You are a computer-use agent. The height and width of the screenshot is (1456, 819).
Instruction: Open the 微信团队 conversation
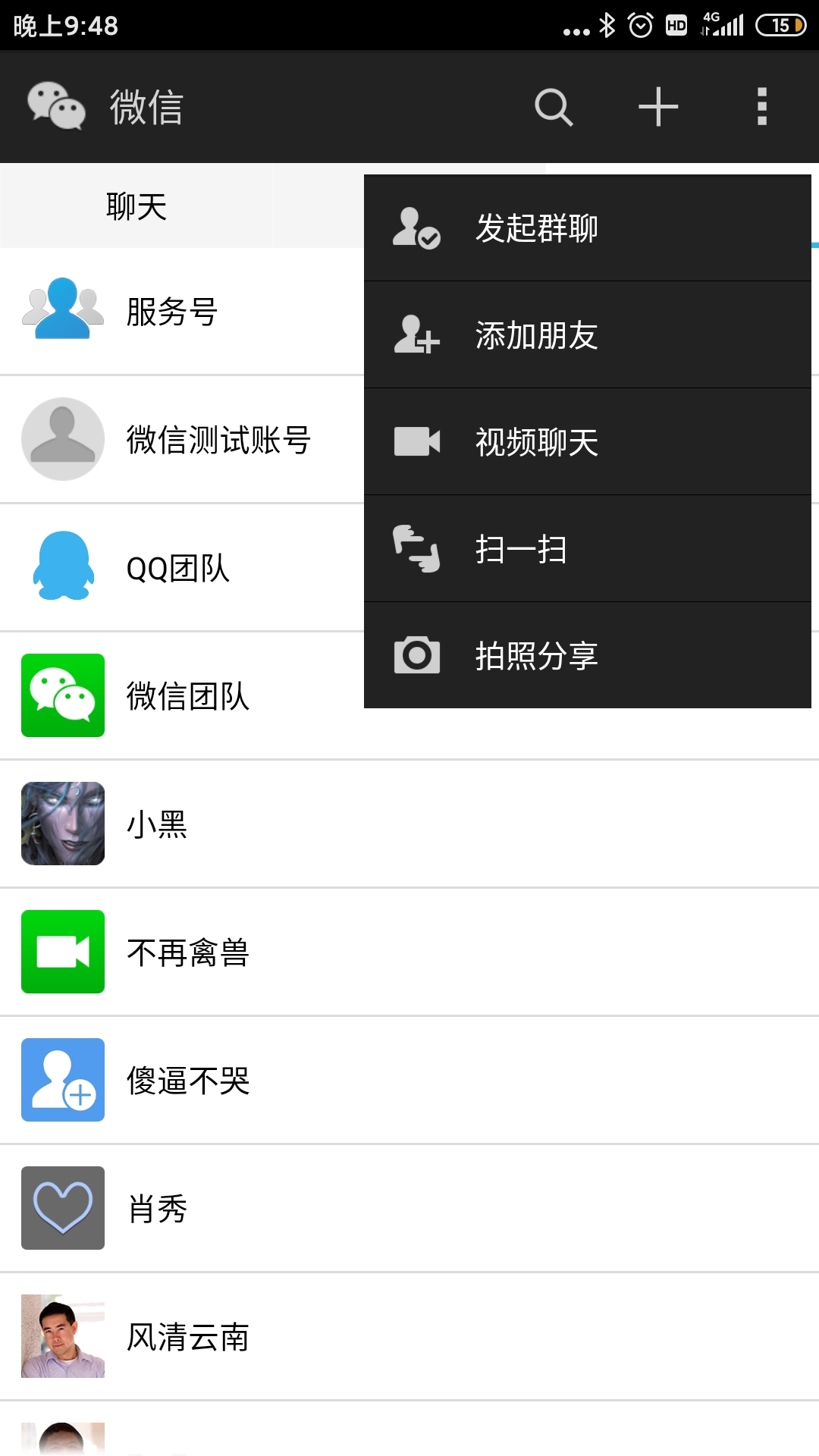tap(182, 695)
